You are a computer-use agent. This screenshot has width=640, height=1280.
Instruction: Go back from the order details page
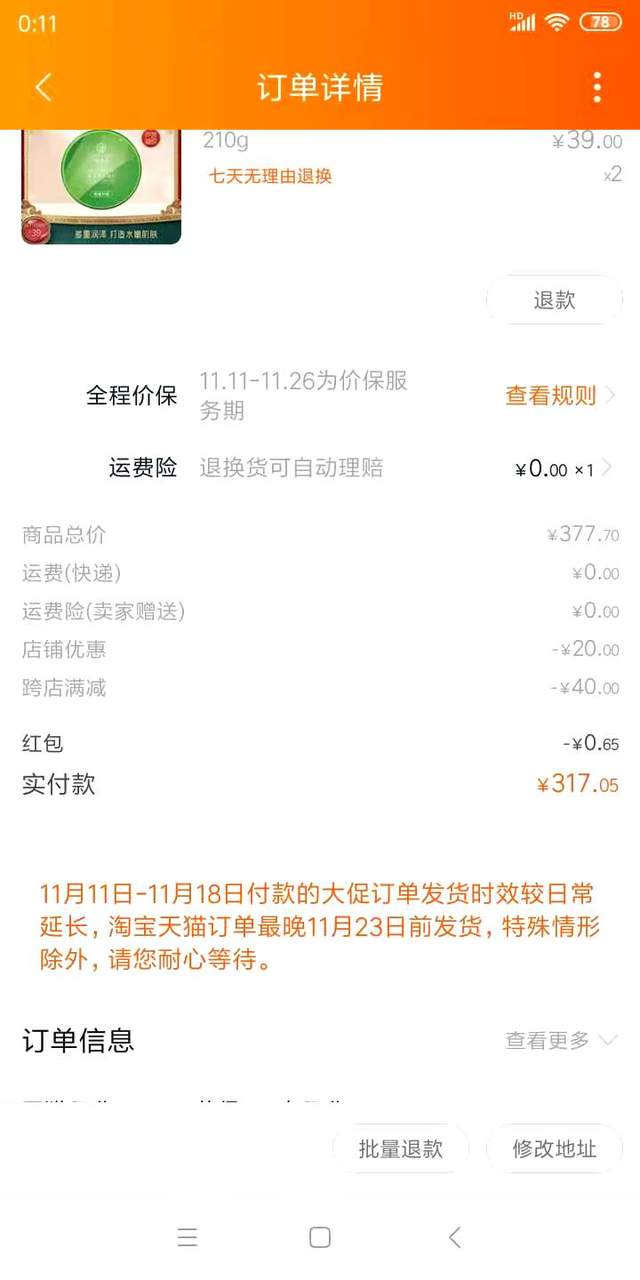43,87
